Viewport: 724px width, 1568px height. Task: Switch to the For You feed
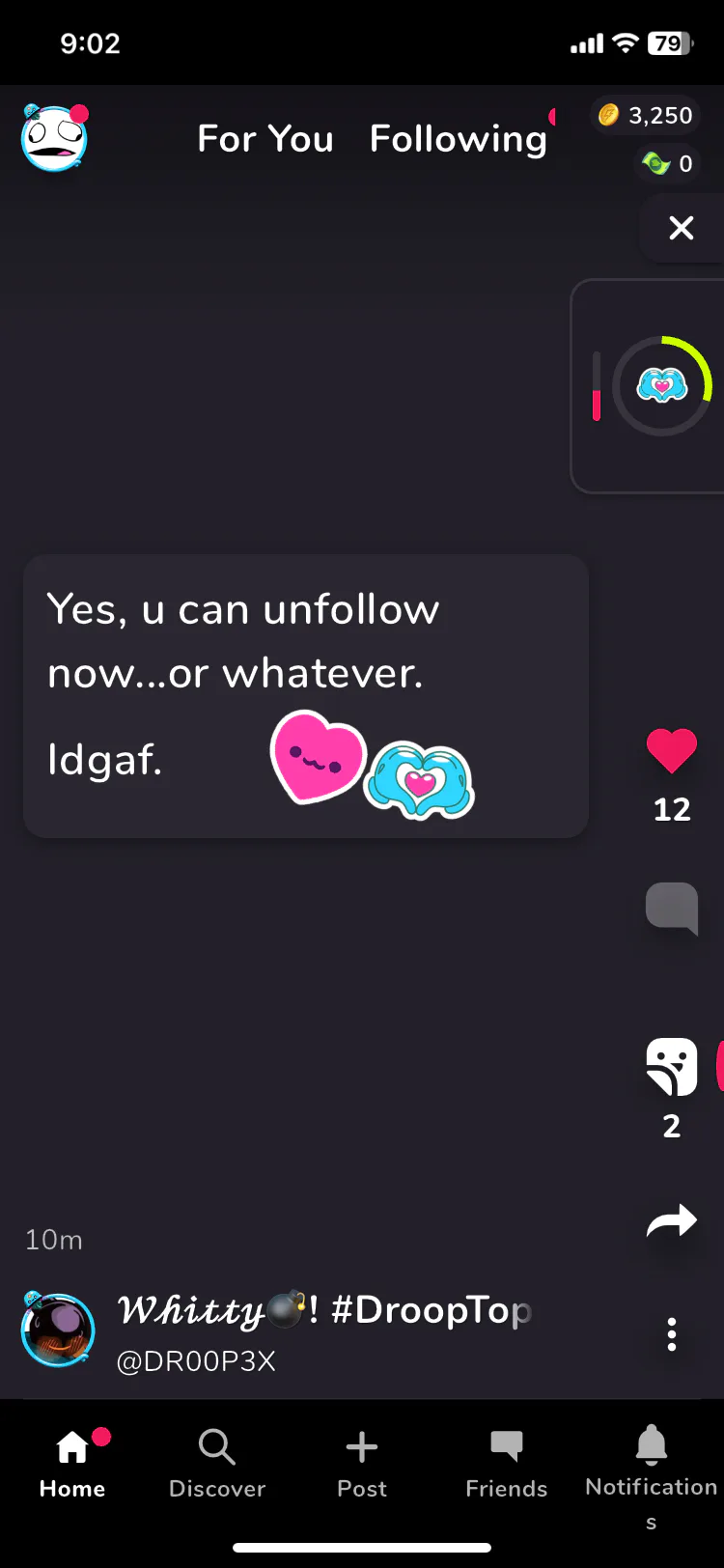(265, 139)
